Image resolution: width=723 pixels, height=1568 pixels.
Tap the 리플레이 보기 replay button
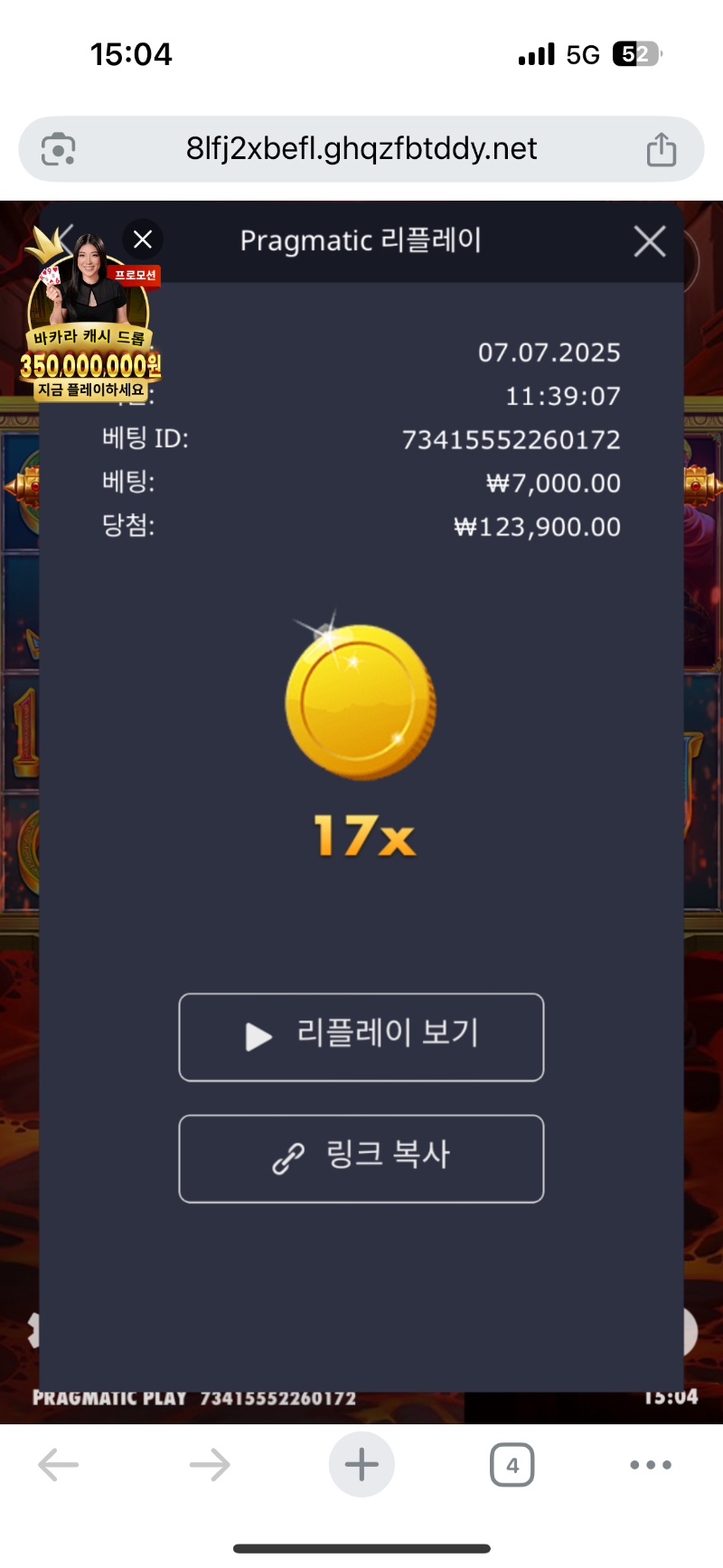[x=361, y=1037]
